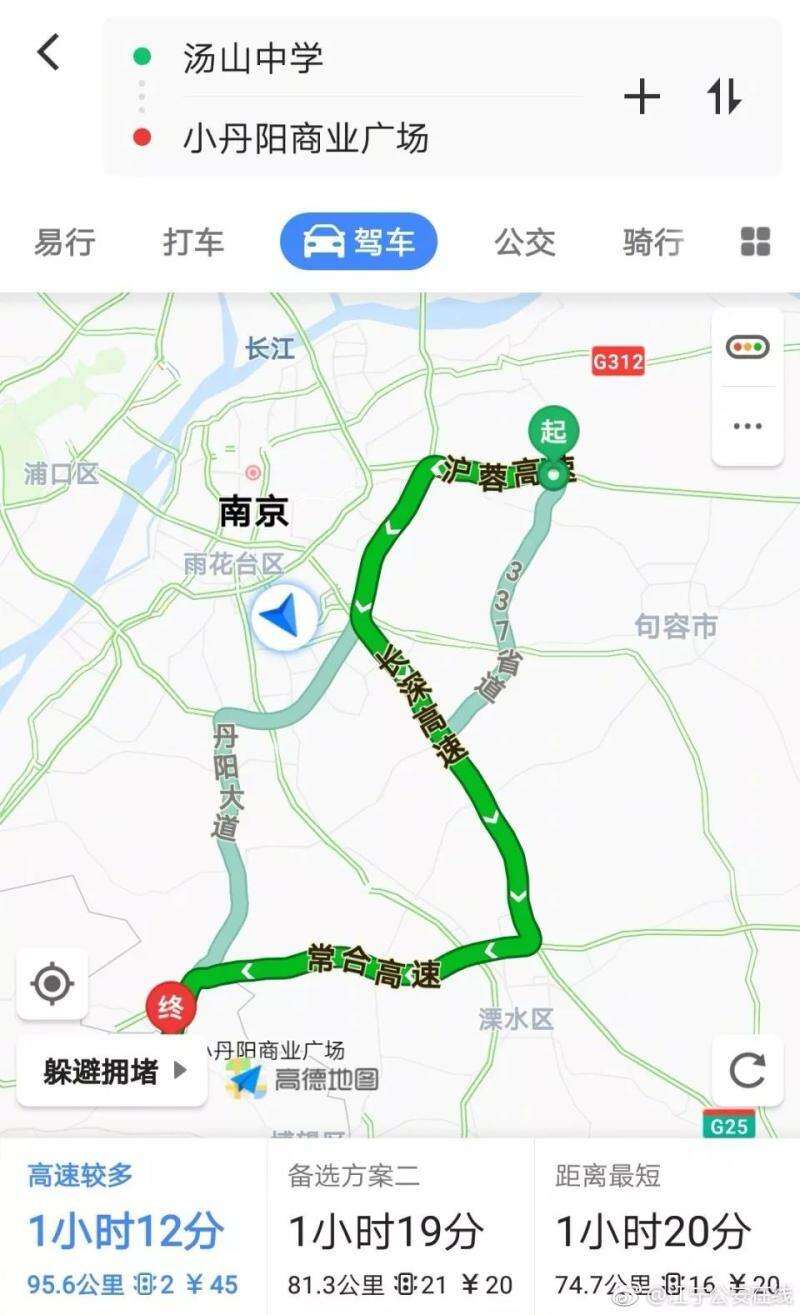Refresh the route with the reload icon

pyautogui.click(x=747, y=1071)
